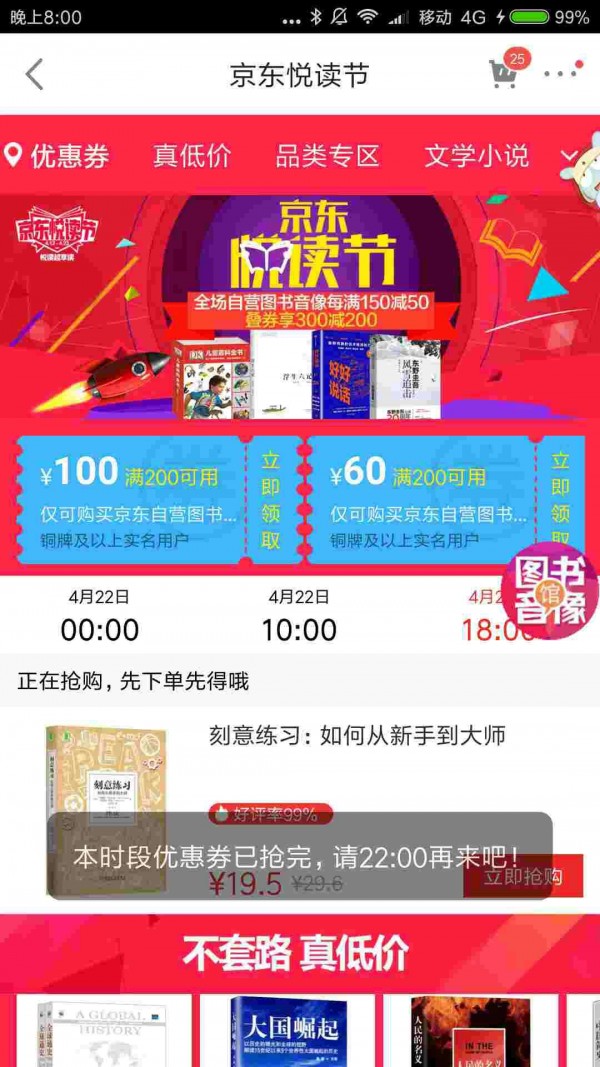Open the three-dot overflow menu
This screenshot has height=1067, width=600.
click(x=561, y=73)
